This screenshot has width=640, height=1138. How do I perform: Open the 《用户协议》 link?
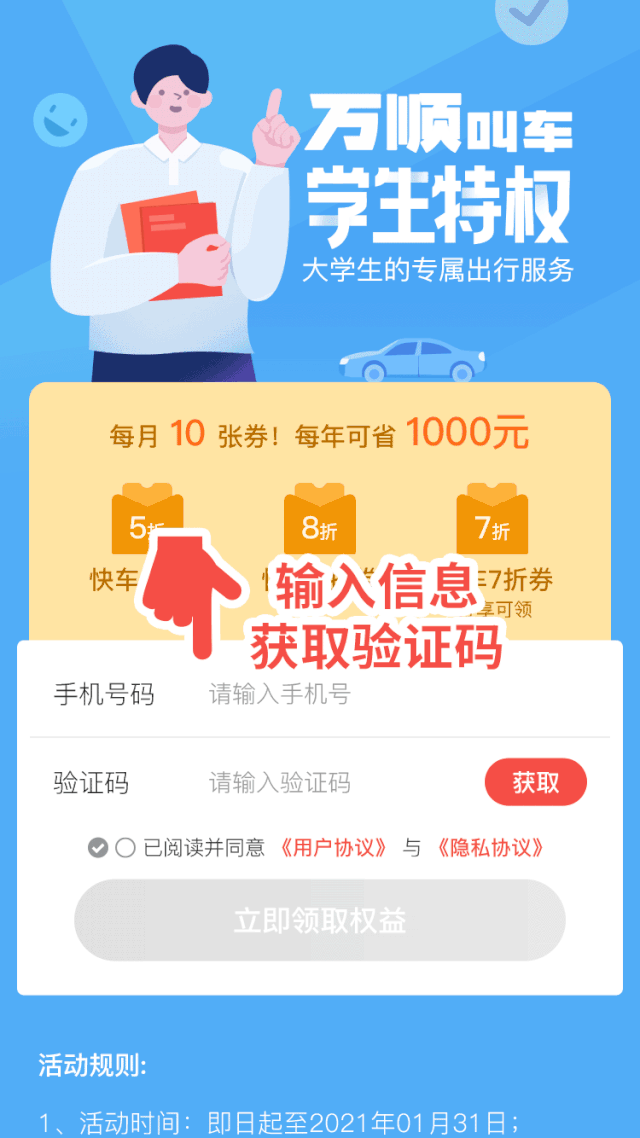(333, 848)
